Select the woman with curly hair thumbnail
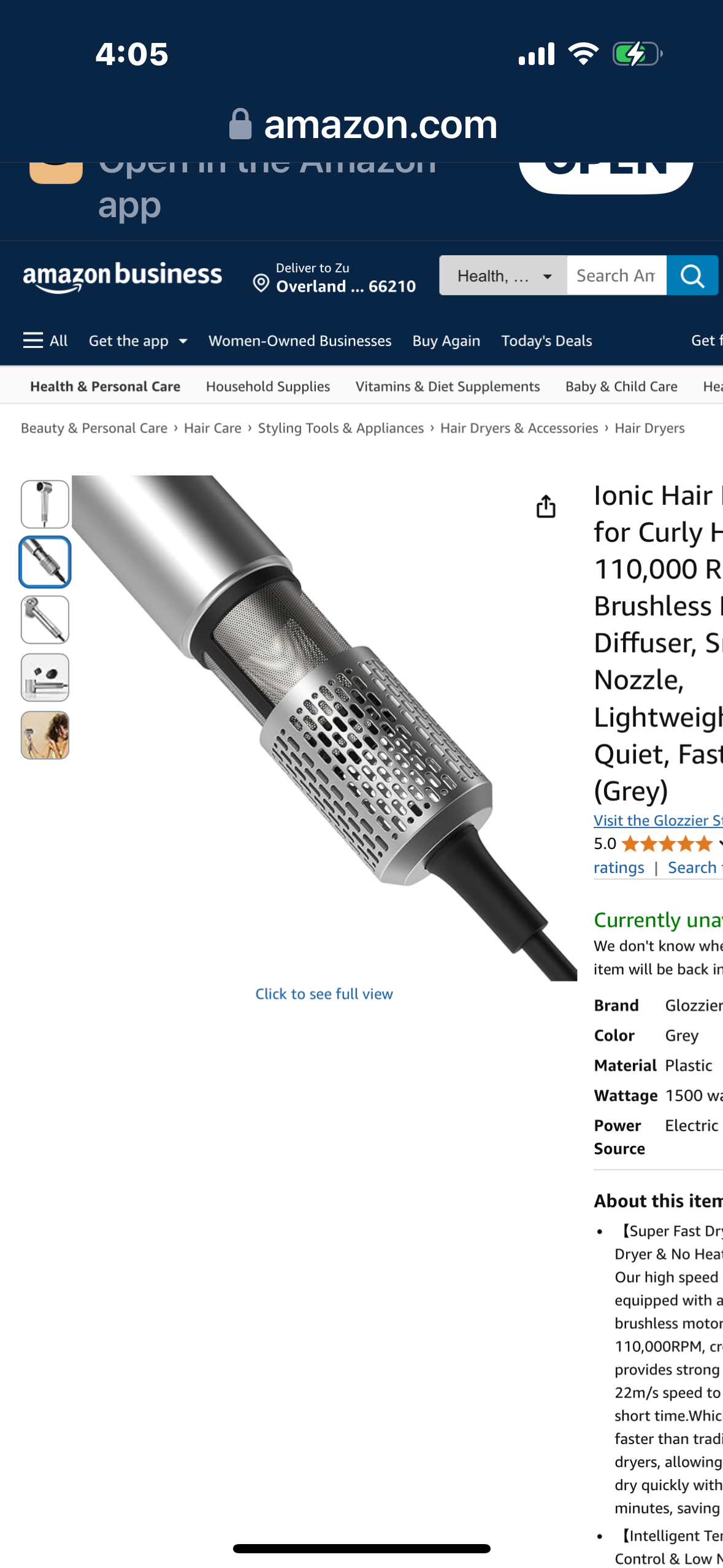This screenshot has width=723, height=1568. click(45, 735)
